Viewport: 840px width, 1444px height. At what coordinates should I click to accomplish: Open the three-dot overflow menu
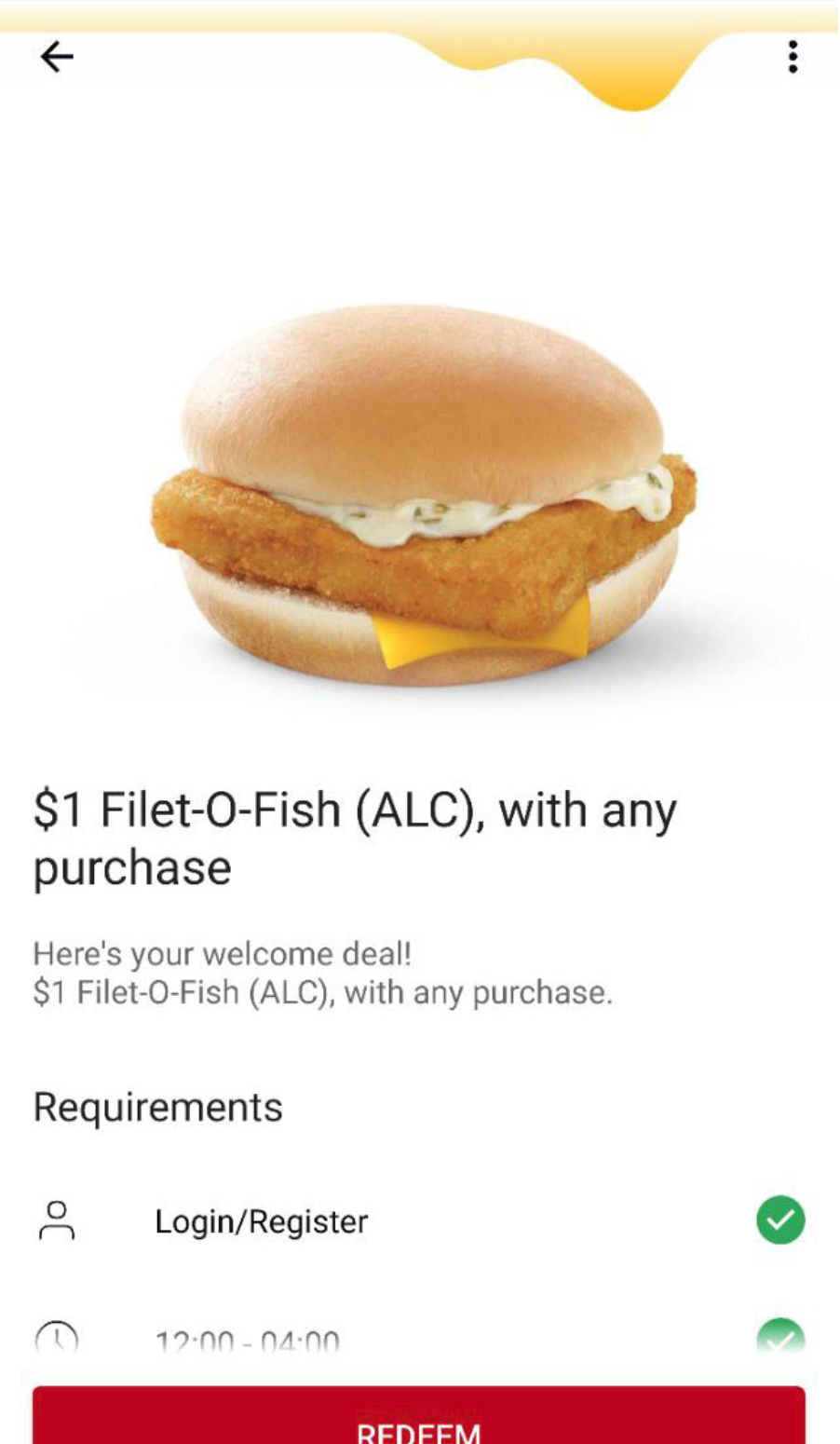tap(793, 57)
